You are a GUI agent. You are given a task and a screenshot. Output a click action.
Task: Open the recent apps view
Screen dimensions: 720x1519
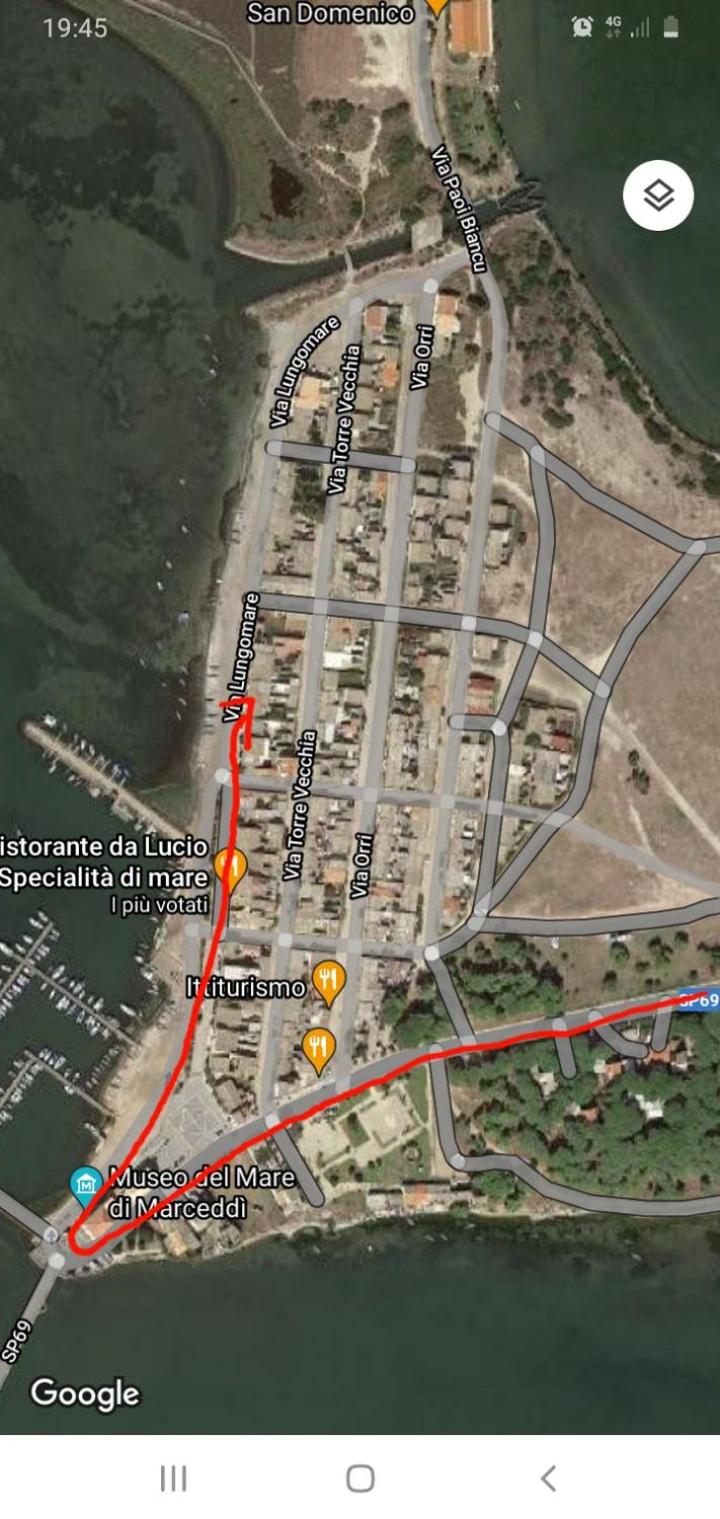tap(173, 1478)
